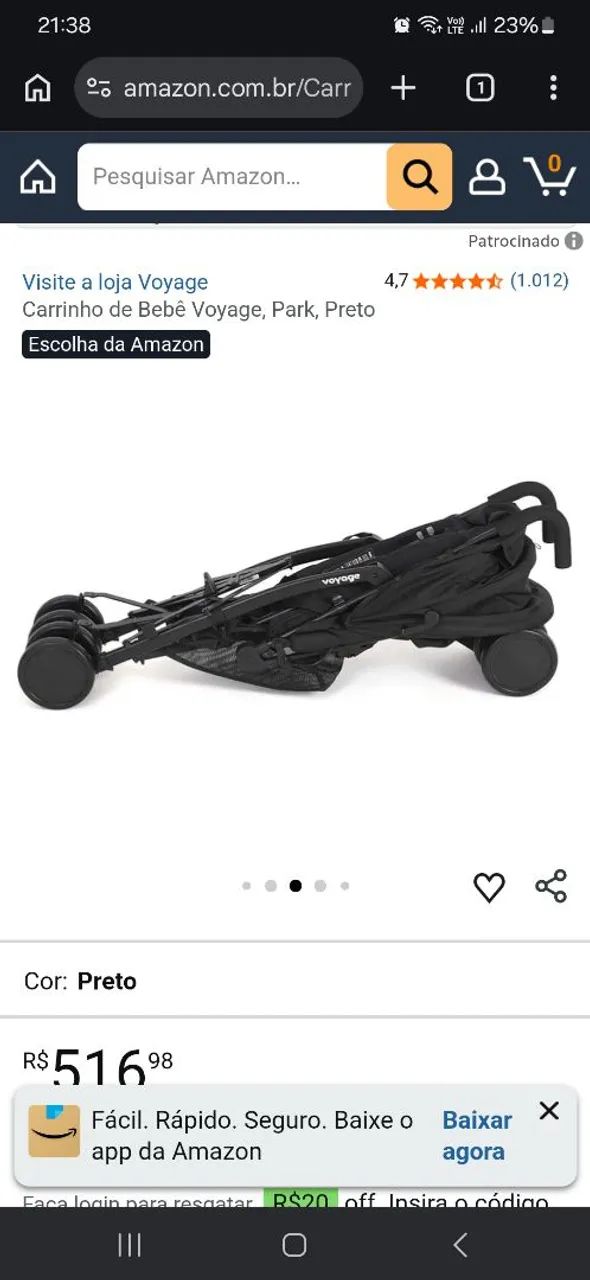Open the browser overflow menu

click(x=553, y=88)
